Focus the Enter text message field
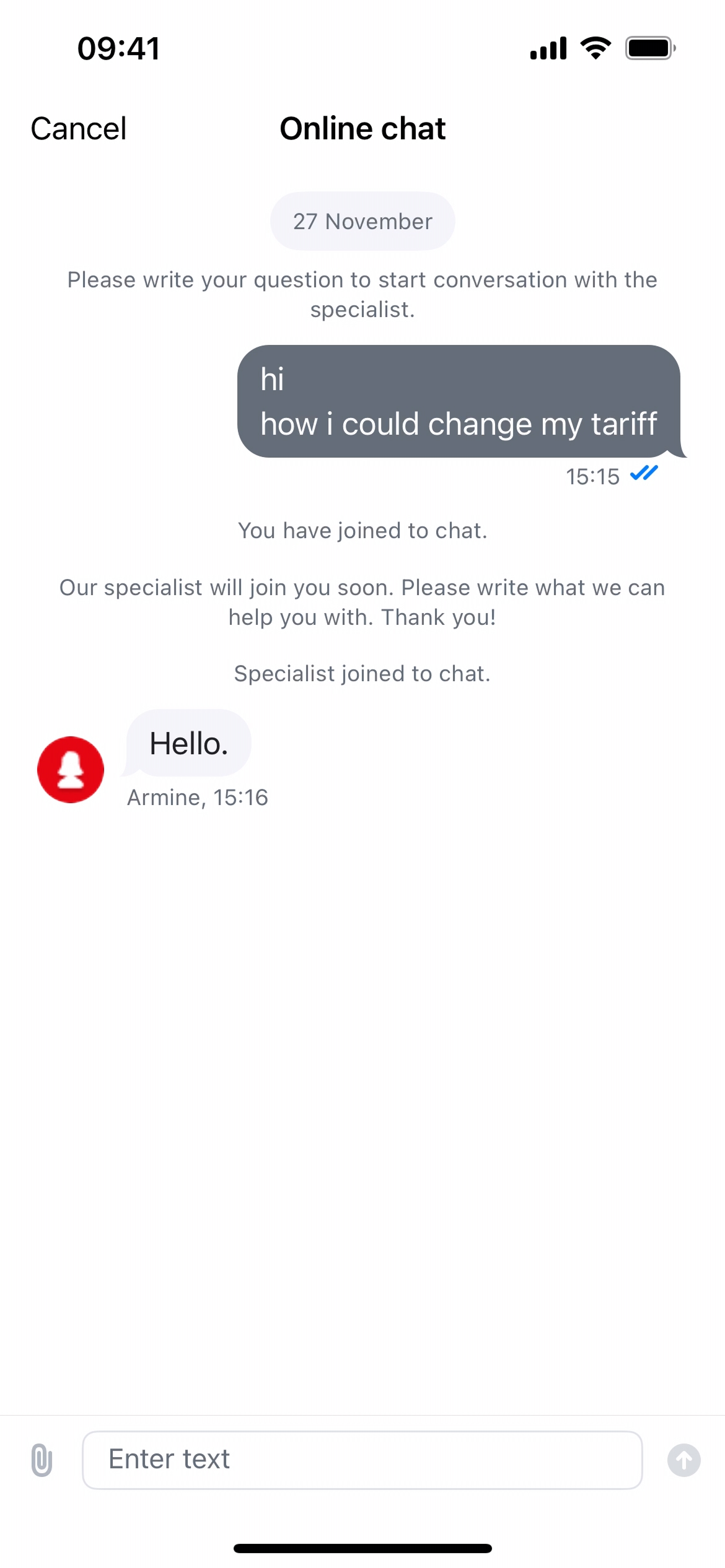This screenshot has width=725, height=1568. (x=362, y=1460)
